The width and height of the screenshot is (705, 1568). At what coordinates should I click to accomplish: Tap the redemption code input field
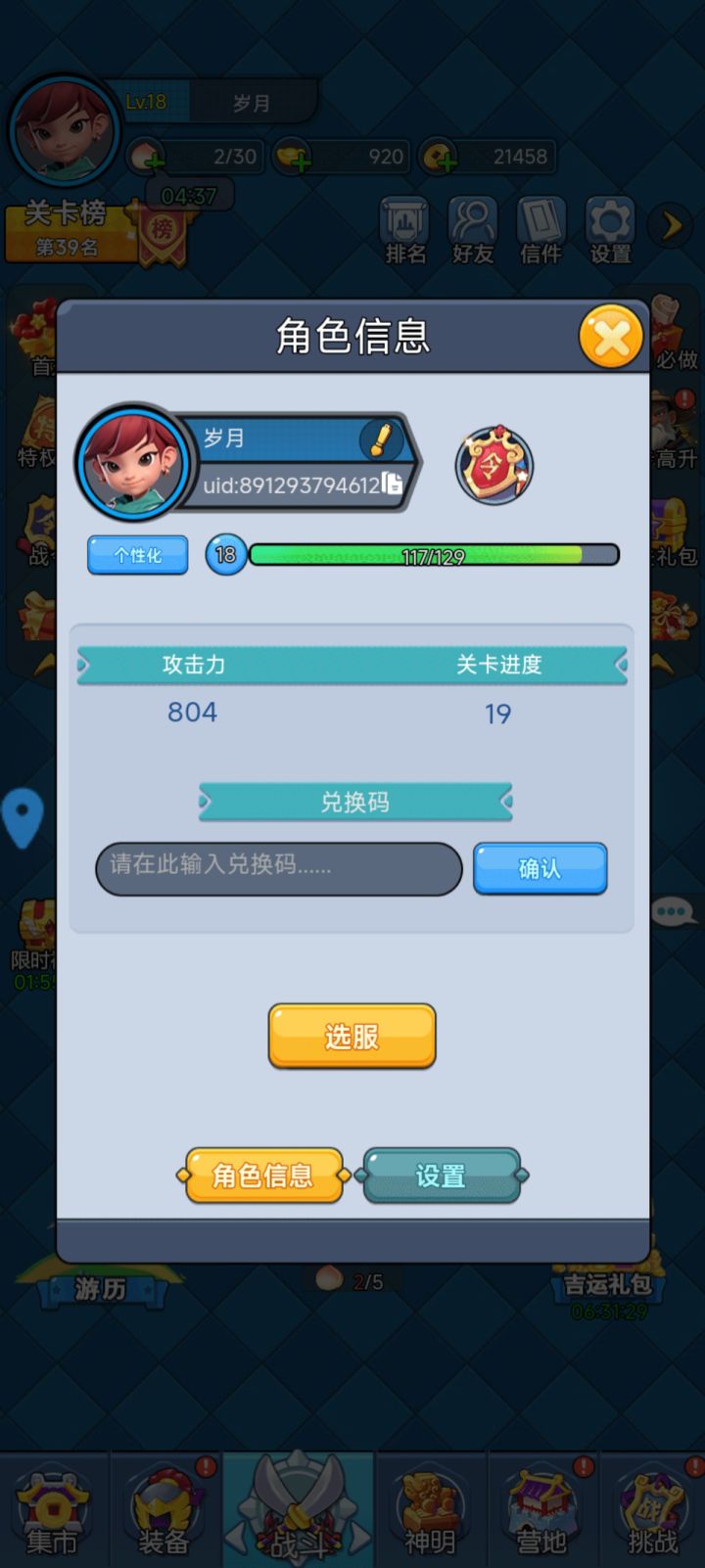point(278,869)
